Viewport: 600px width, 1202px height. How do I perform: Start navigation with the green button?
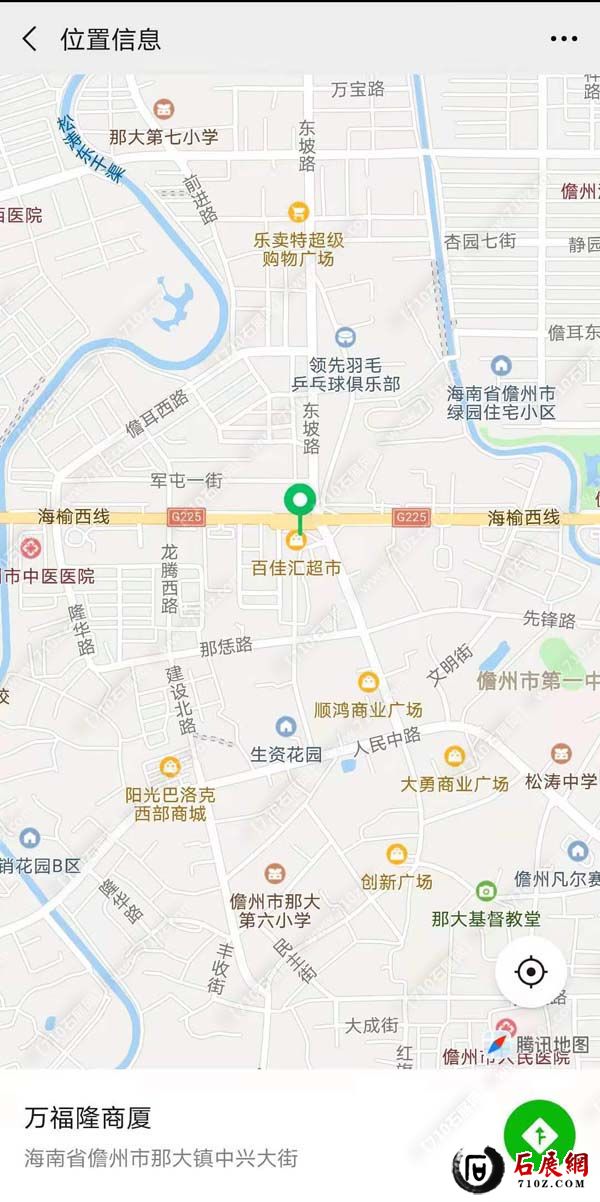click(x=539, y=1135)
